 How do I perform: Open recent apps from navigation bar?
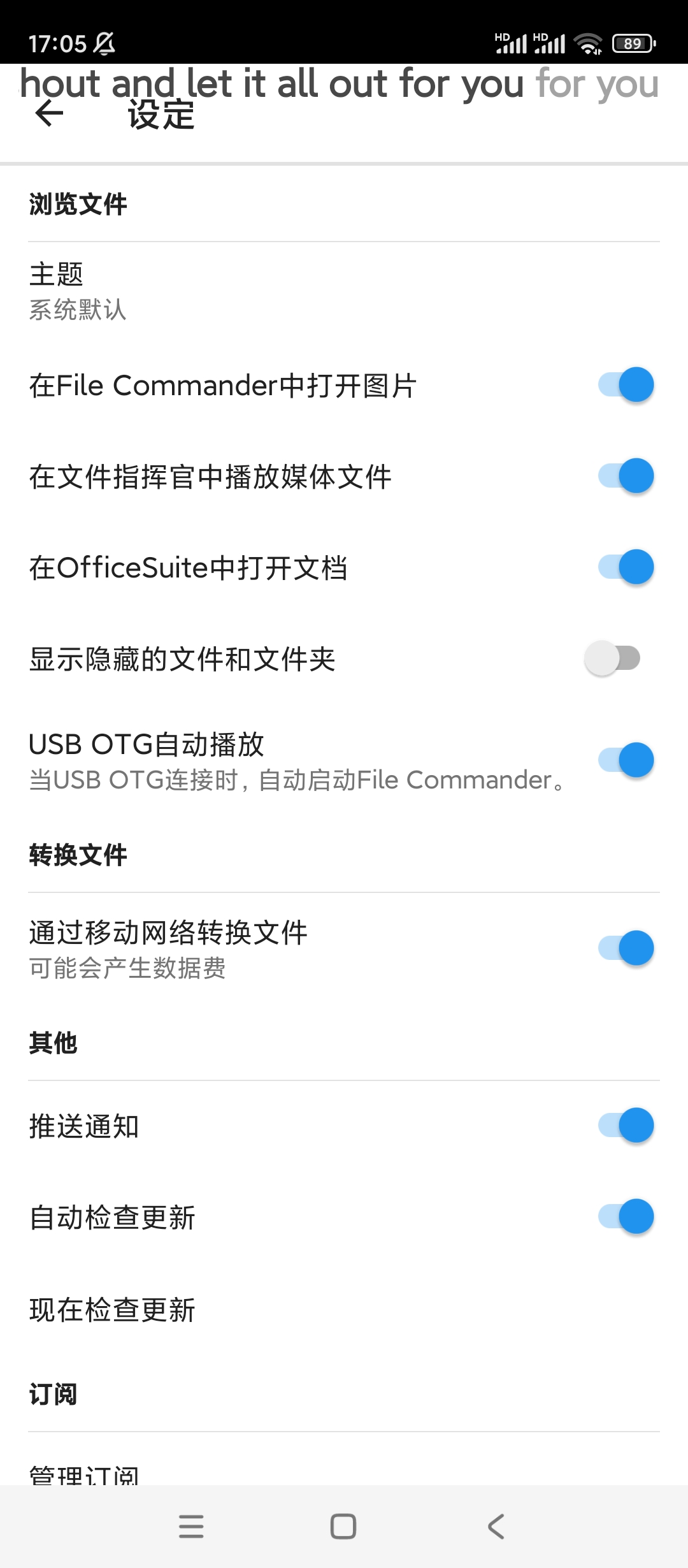click(191, 1527)
